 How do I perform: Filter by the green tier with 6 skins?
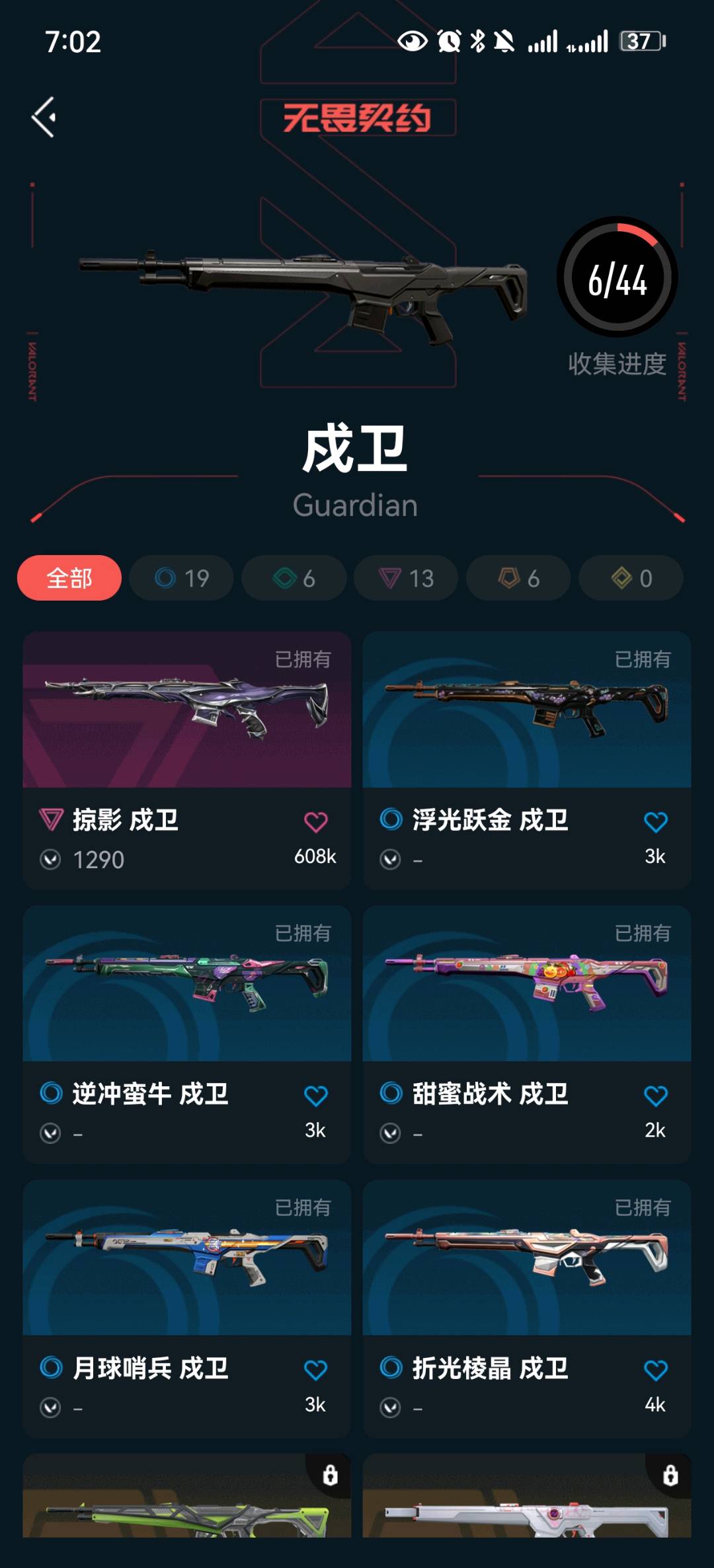pos(294,578)
